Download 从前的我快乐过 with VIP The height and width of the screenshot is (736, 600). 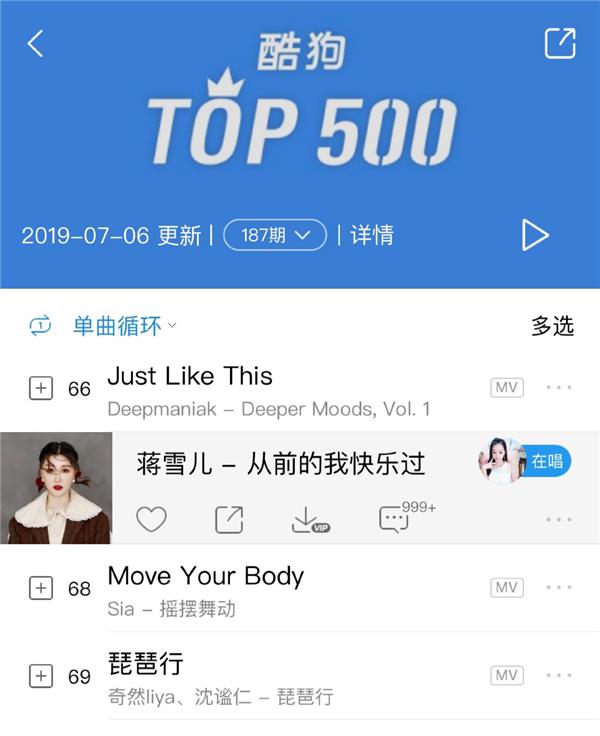tap(309, 519)
